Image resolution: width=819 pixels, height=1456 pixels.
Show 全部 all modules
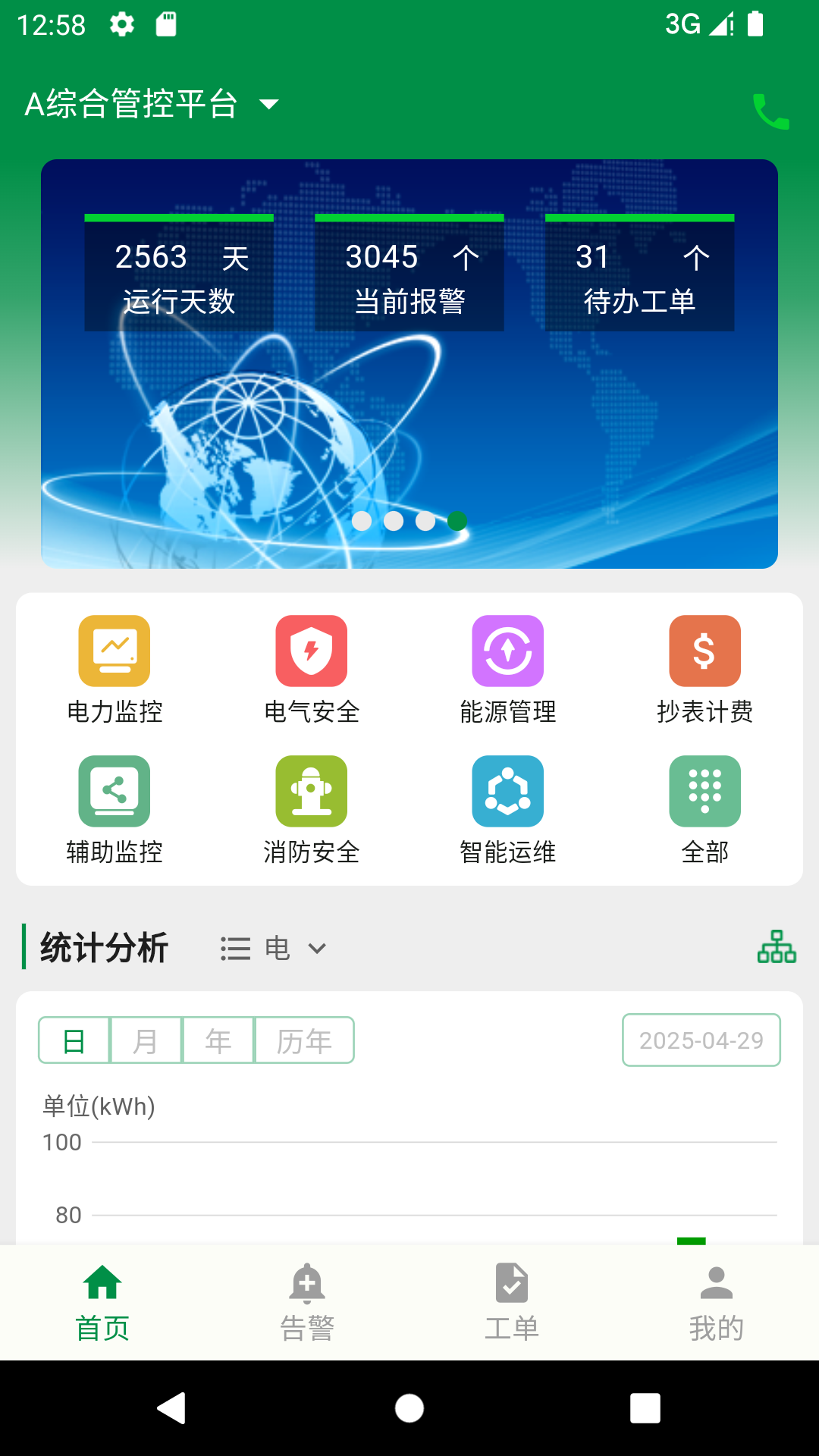(704, 808)
